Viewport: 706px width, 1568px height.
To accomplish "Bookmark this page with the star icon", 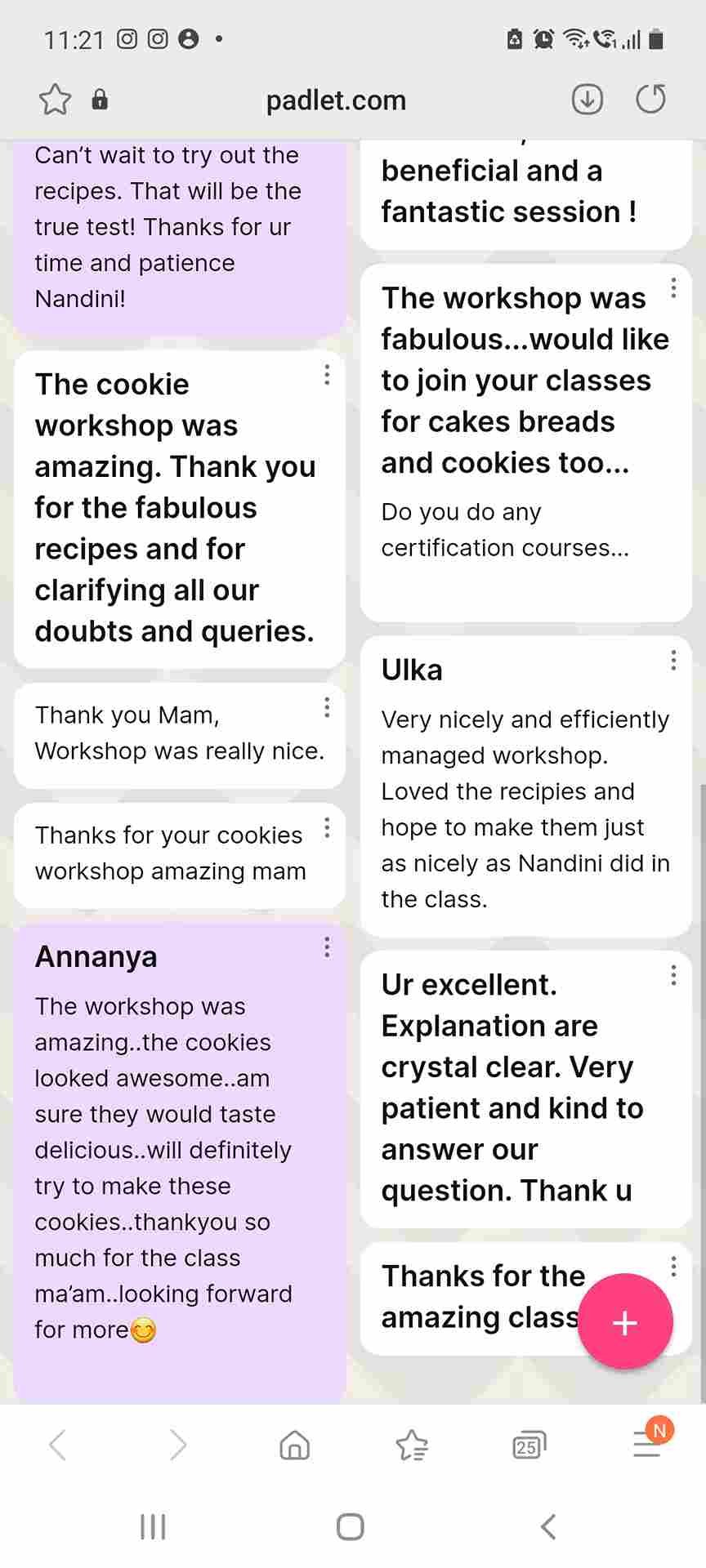I will (55, 100).
